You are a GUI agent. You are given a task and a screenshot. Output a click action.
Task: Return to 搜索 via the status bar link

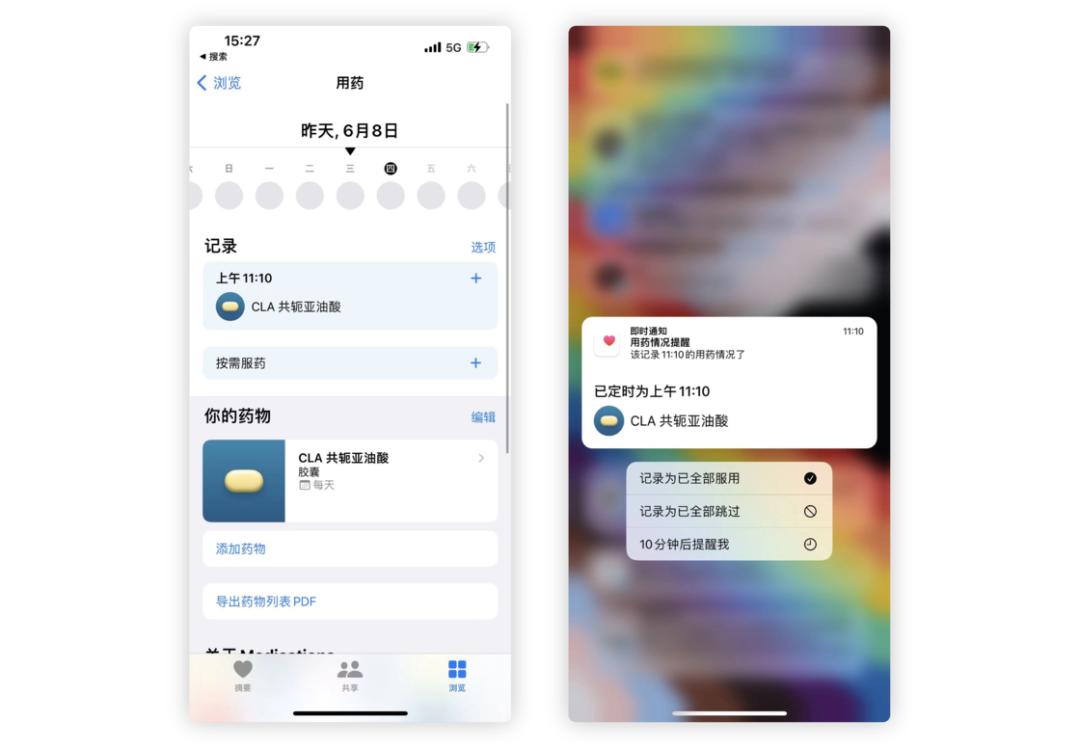coord(214,56)
